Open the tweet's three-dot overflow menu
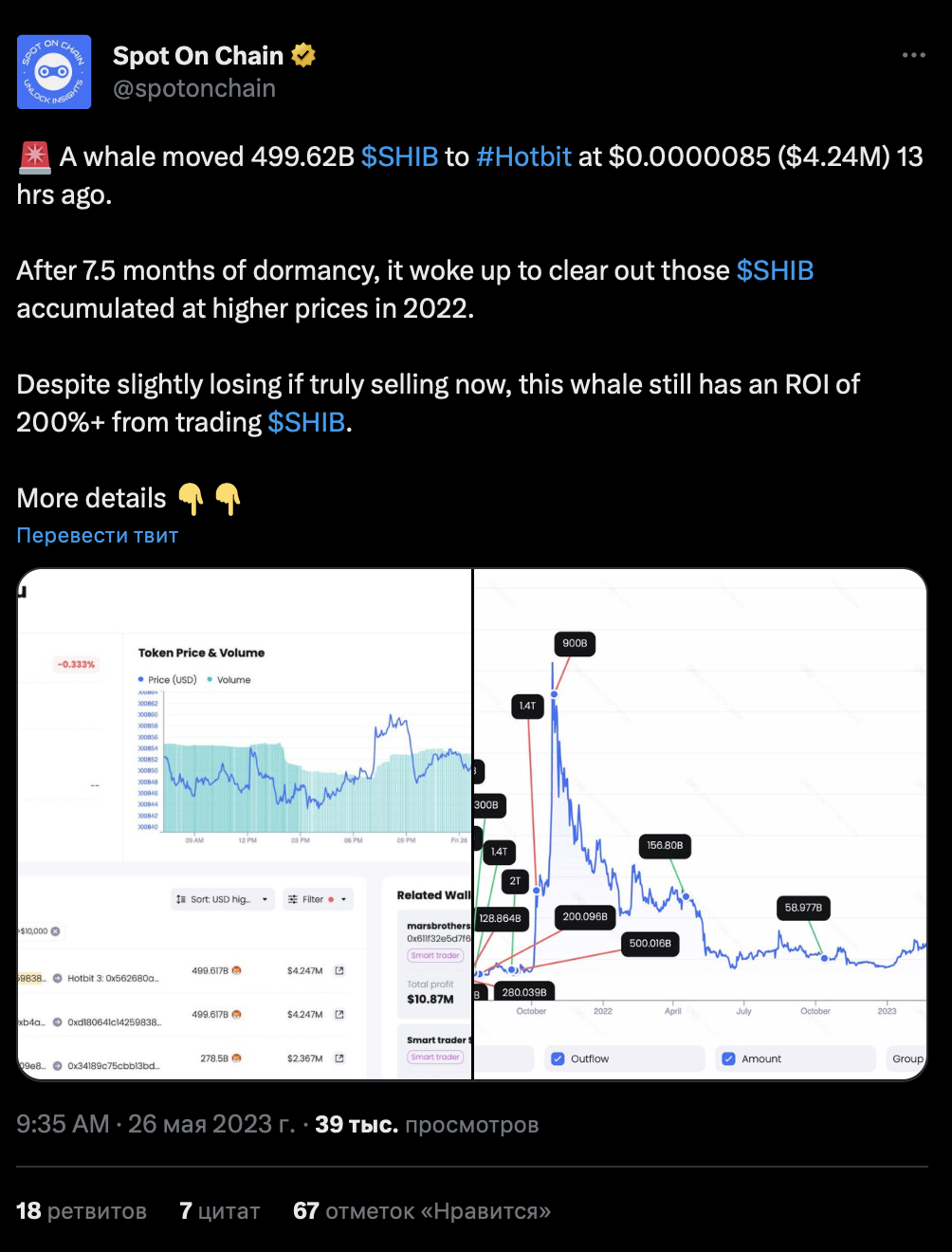This screenshot has width=952, height=1252. [x=913, y=55]
